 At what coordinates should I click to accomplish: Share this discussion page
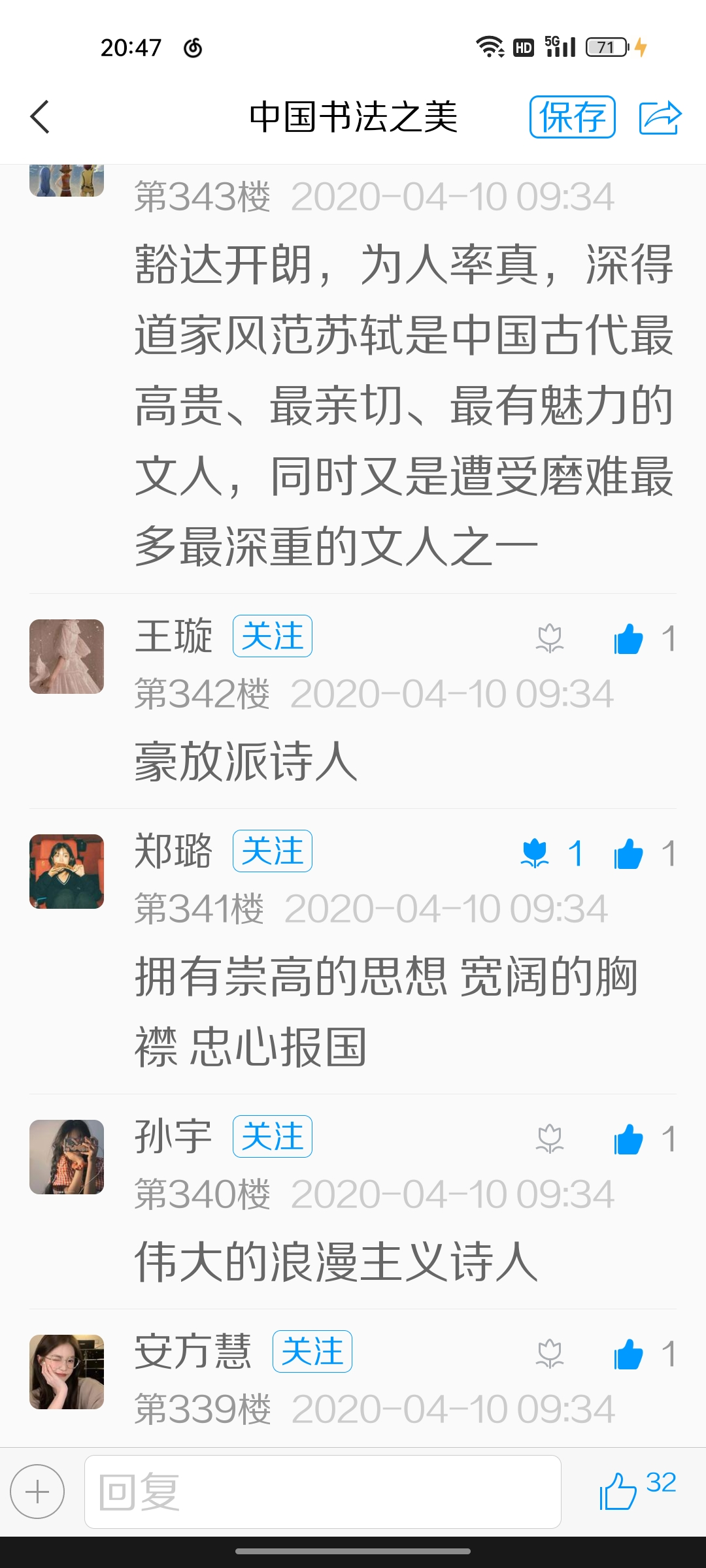click(x=660, y=118)
